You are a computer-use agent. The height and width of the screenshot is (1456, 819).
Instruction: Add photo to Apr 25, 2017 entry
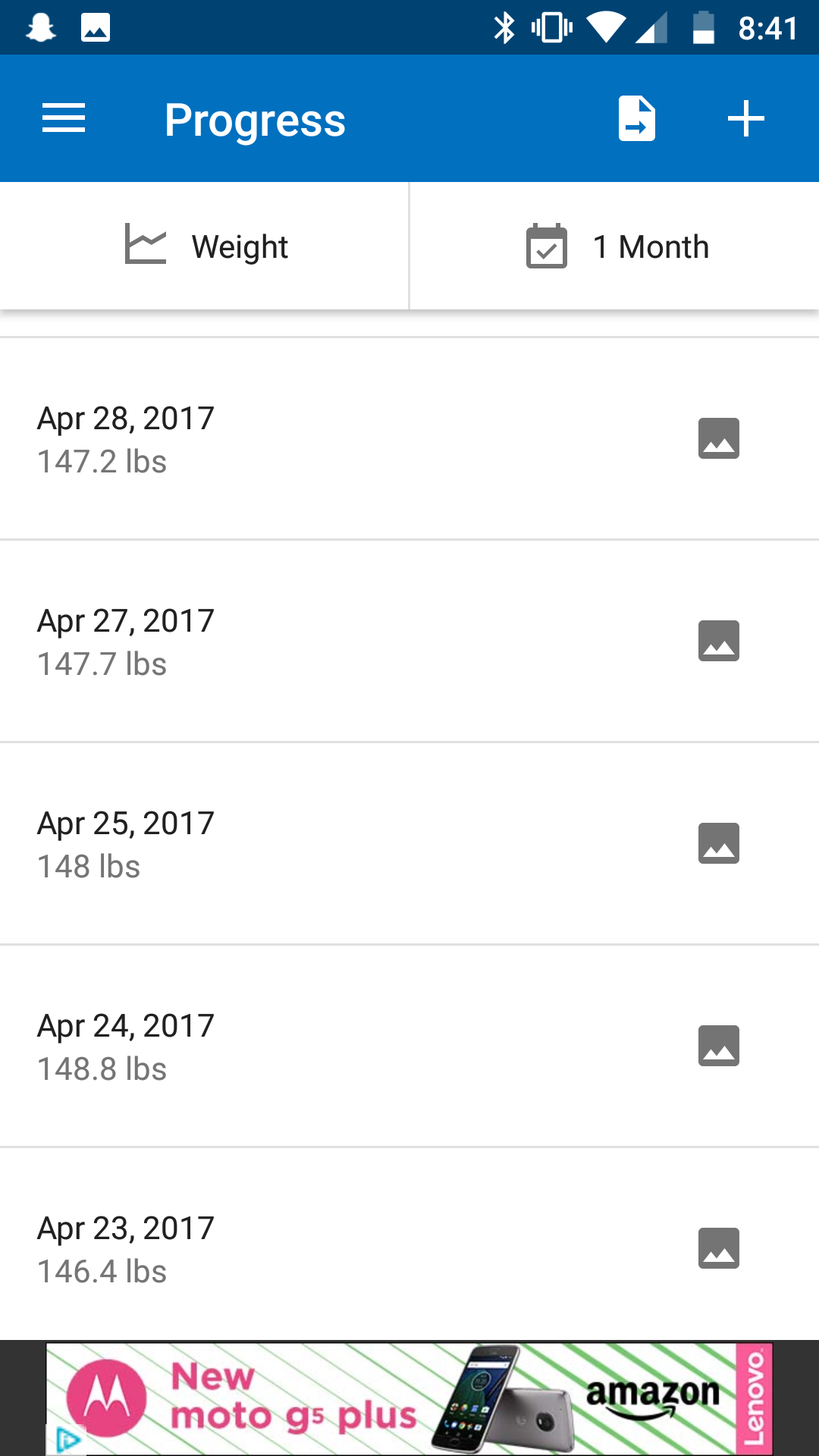click(718, 844)
